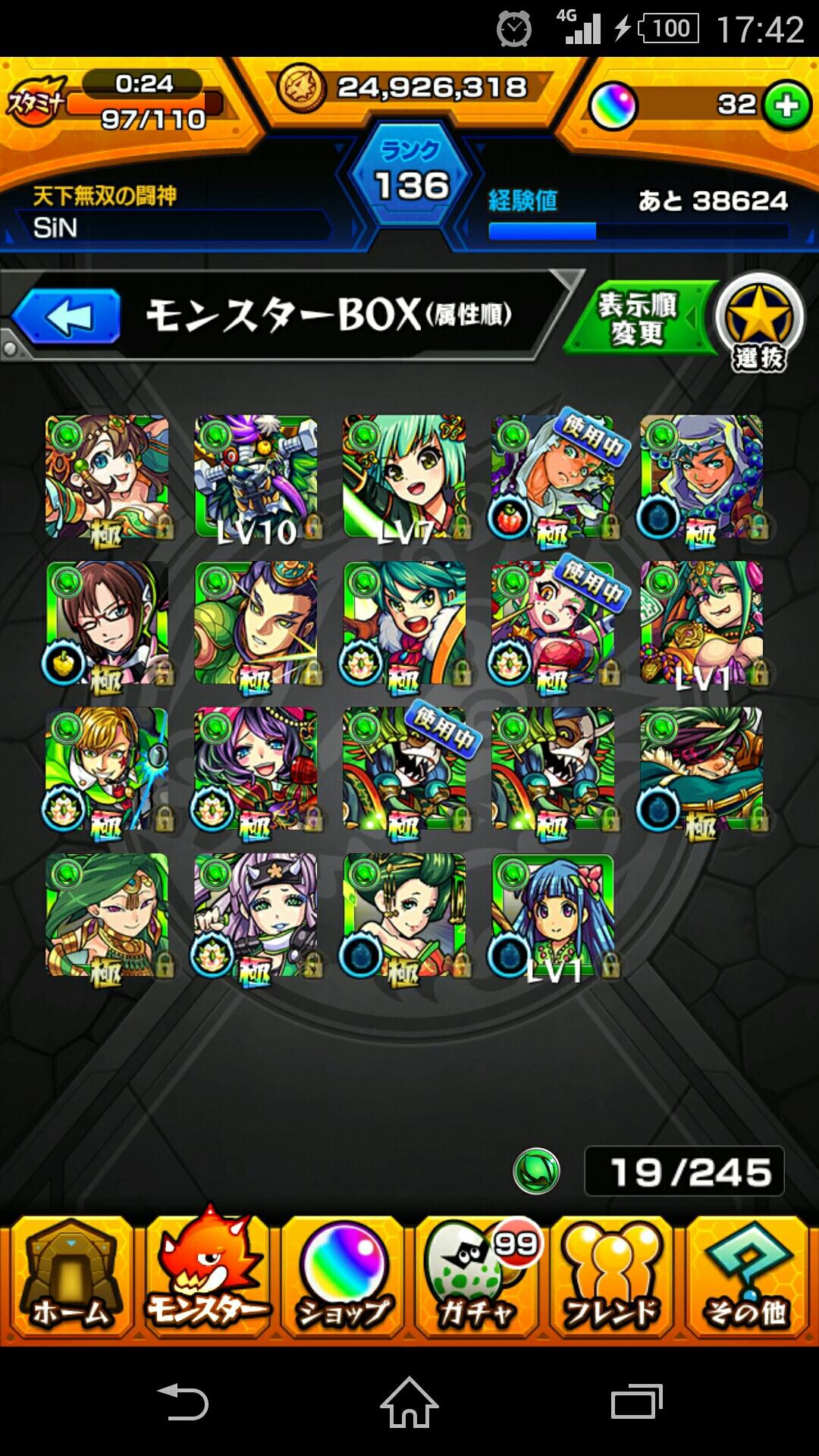The height and width of the screenshot is (1456, 819).
Task: Open the glasses girl with brown hair
Action: point(107,623)
